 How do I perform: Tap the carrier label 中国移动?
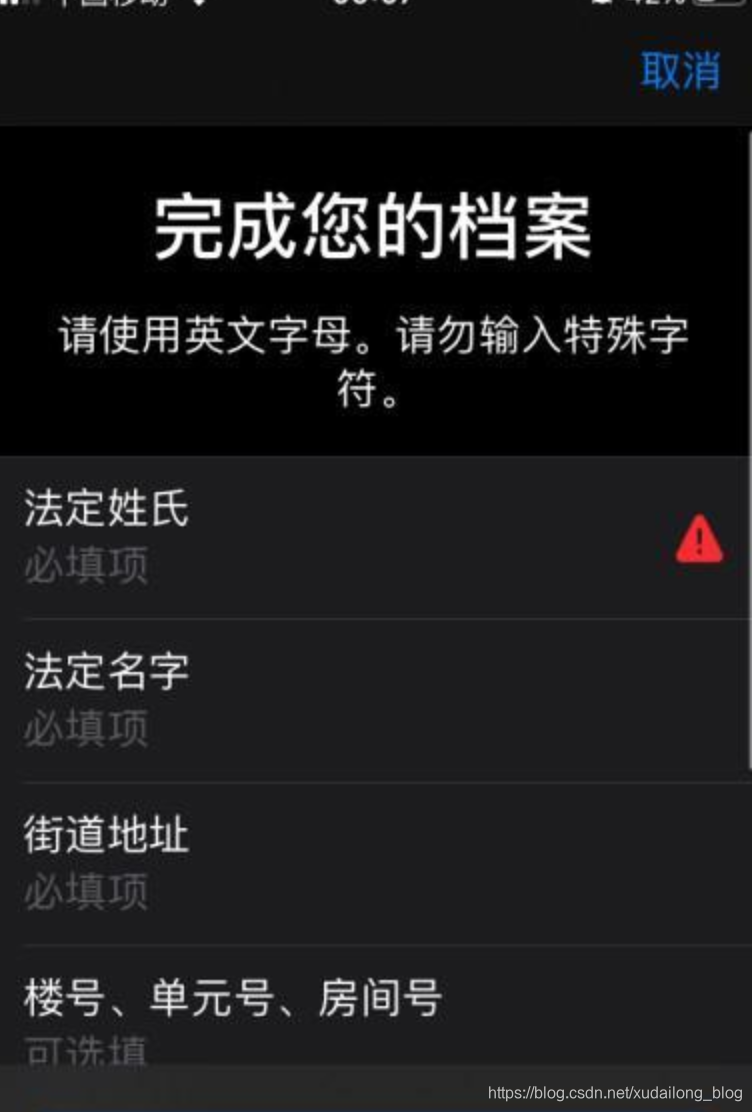pyautogui.click(x=115, y=5)
